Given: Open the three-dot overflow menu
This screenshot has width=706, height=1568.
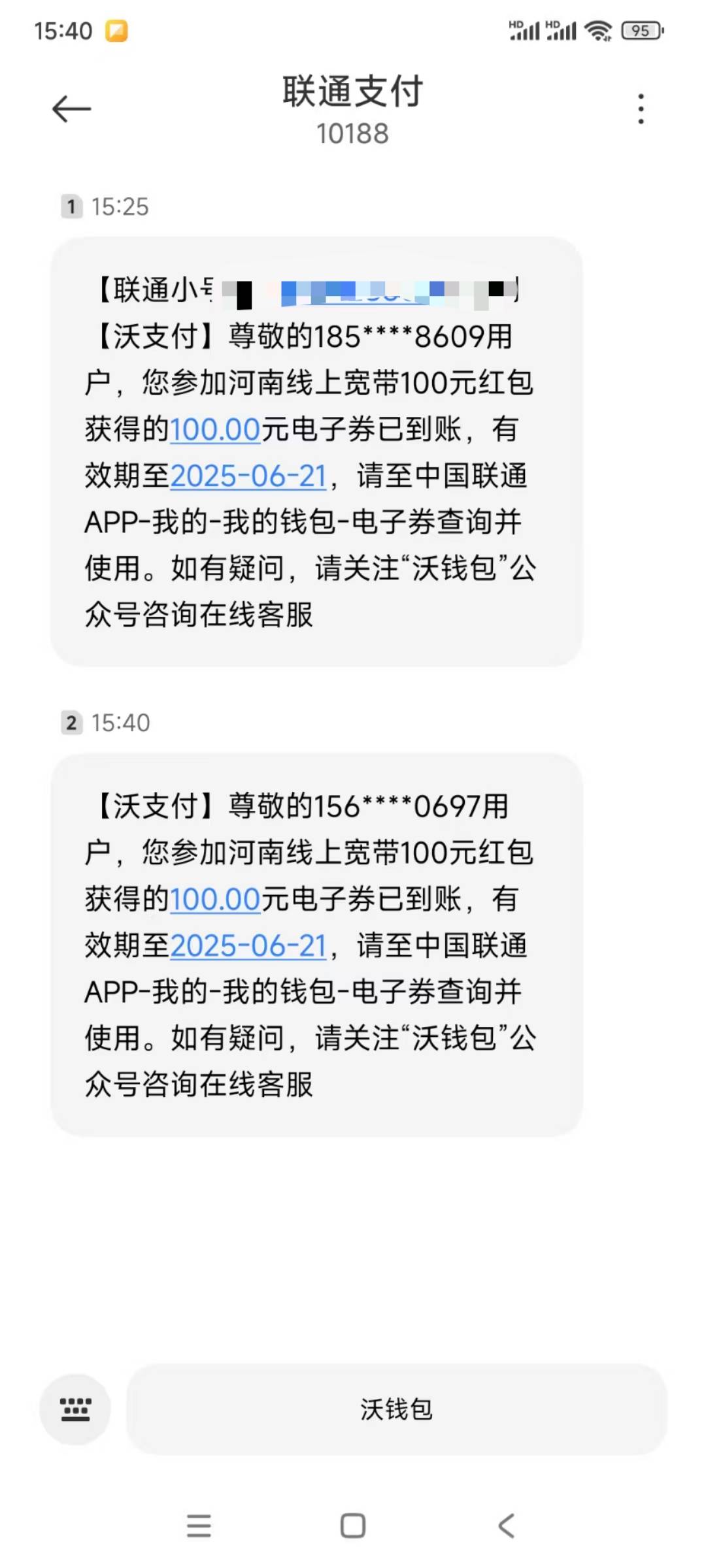Looking at the screenshot, I should (x=641, y=108).
